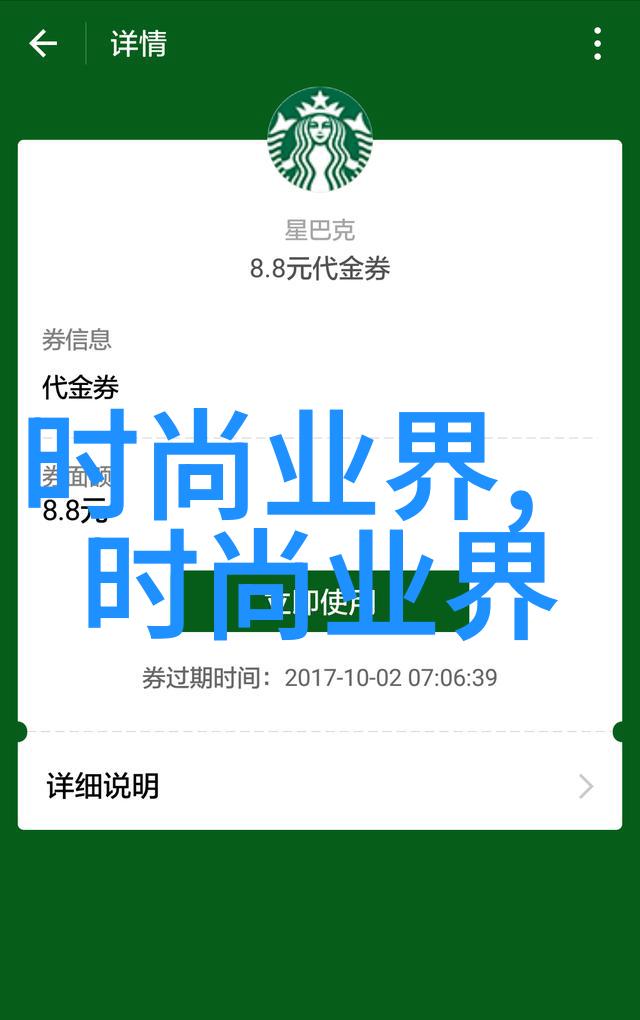Screen dimensions: 640x1020
Task: Tap the green 立即使用 button
Action: click(320, 601)
